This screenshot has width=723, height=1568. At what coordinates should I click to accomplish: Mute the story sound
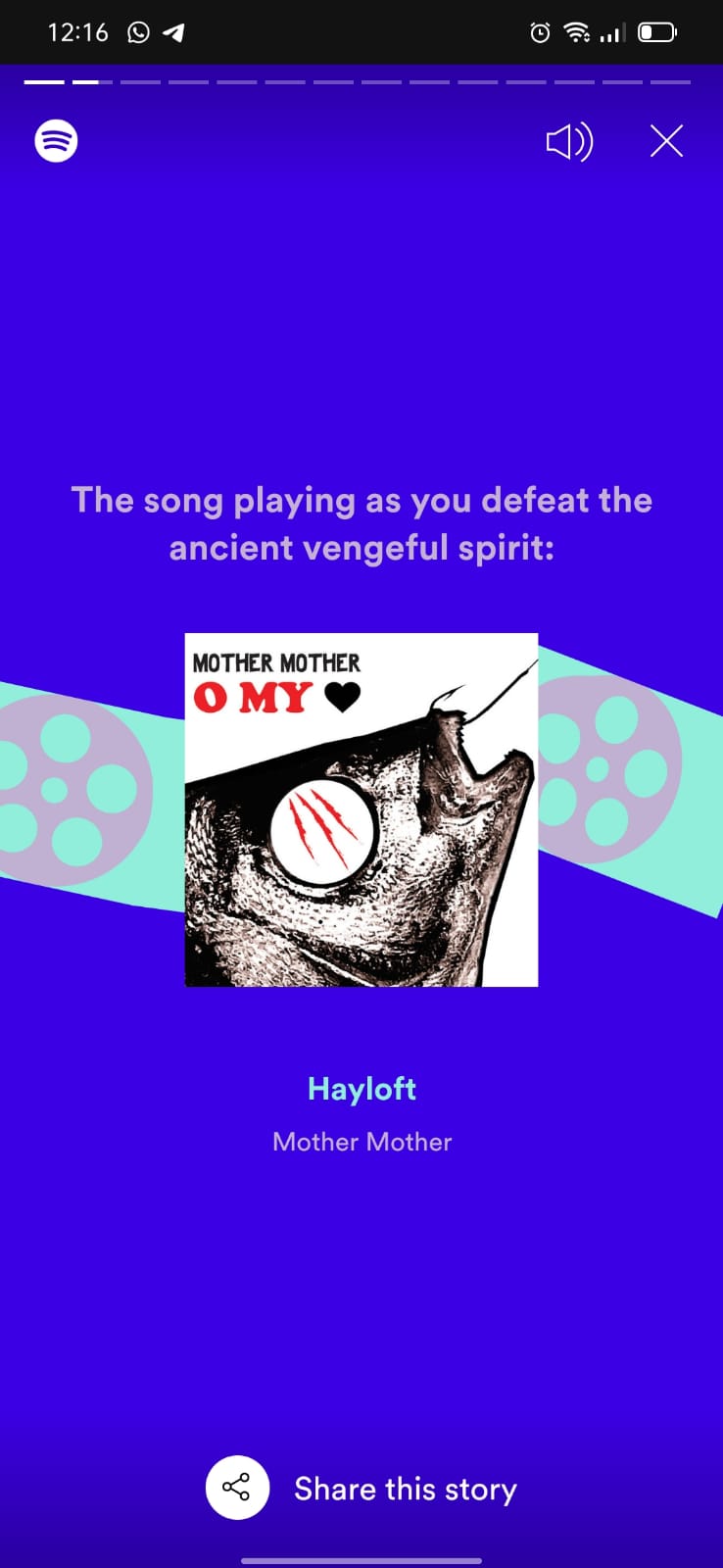[x=569, y=142]
